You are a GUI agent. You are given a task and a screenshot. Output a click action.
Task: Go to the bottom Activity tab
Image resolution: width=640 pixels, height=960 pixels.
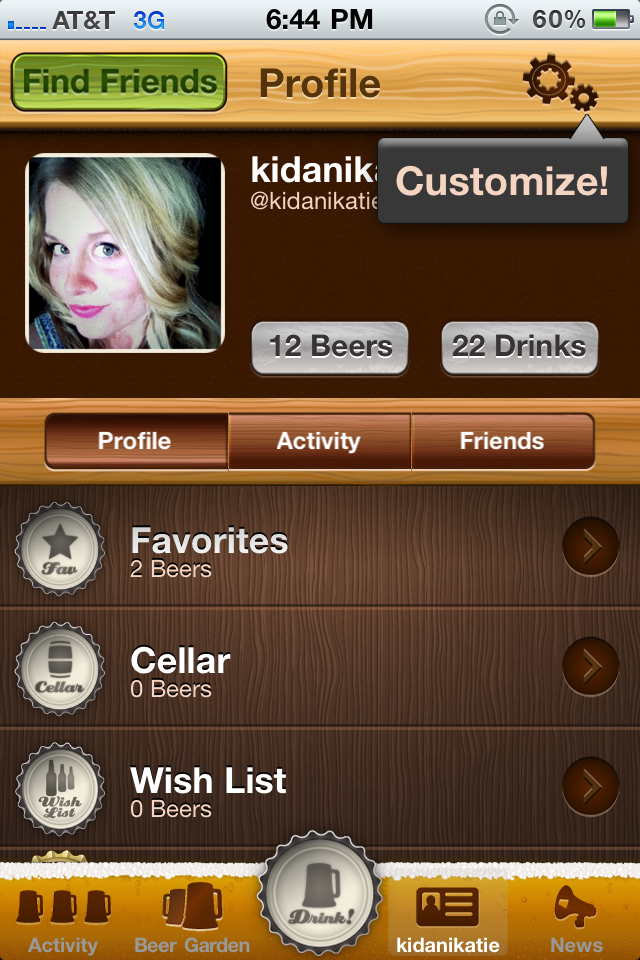(x=63, y=920)
